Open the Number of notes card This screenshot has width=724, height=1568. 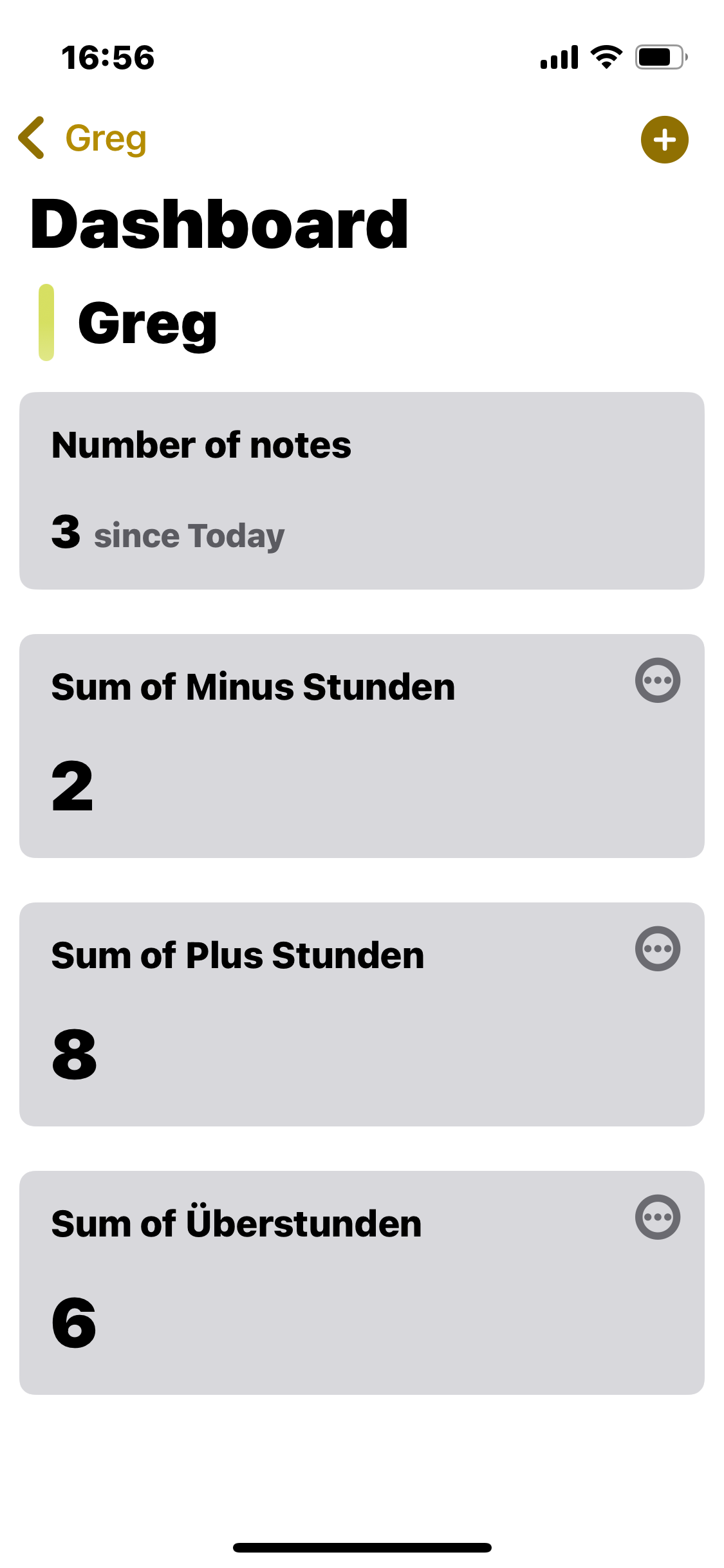pos(362,490)
